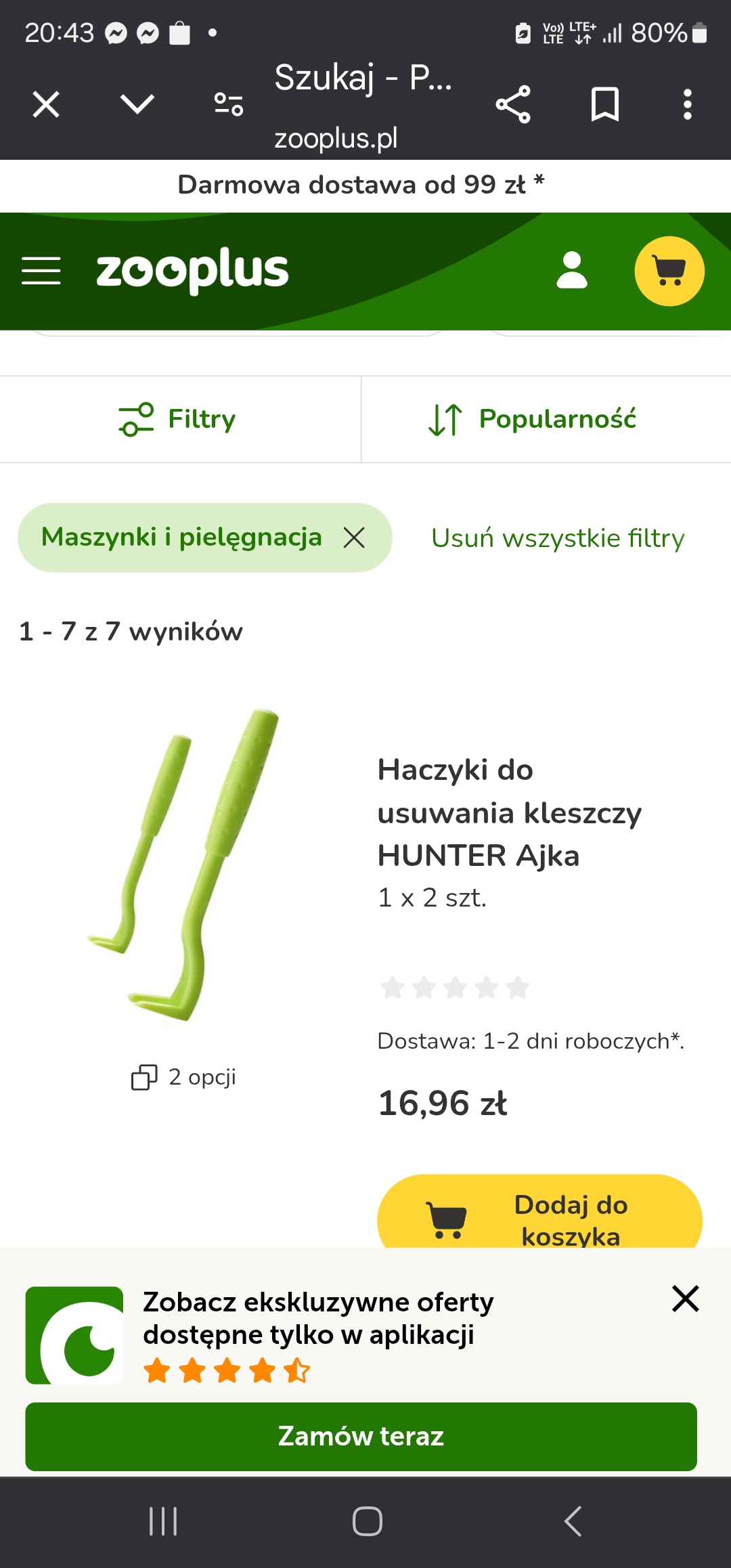Minimize the tab with the down chevron
Screen dimensions: 731x1568
point(137,104)
